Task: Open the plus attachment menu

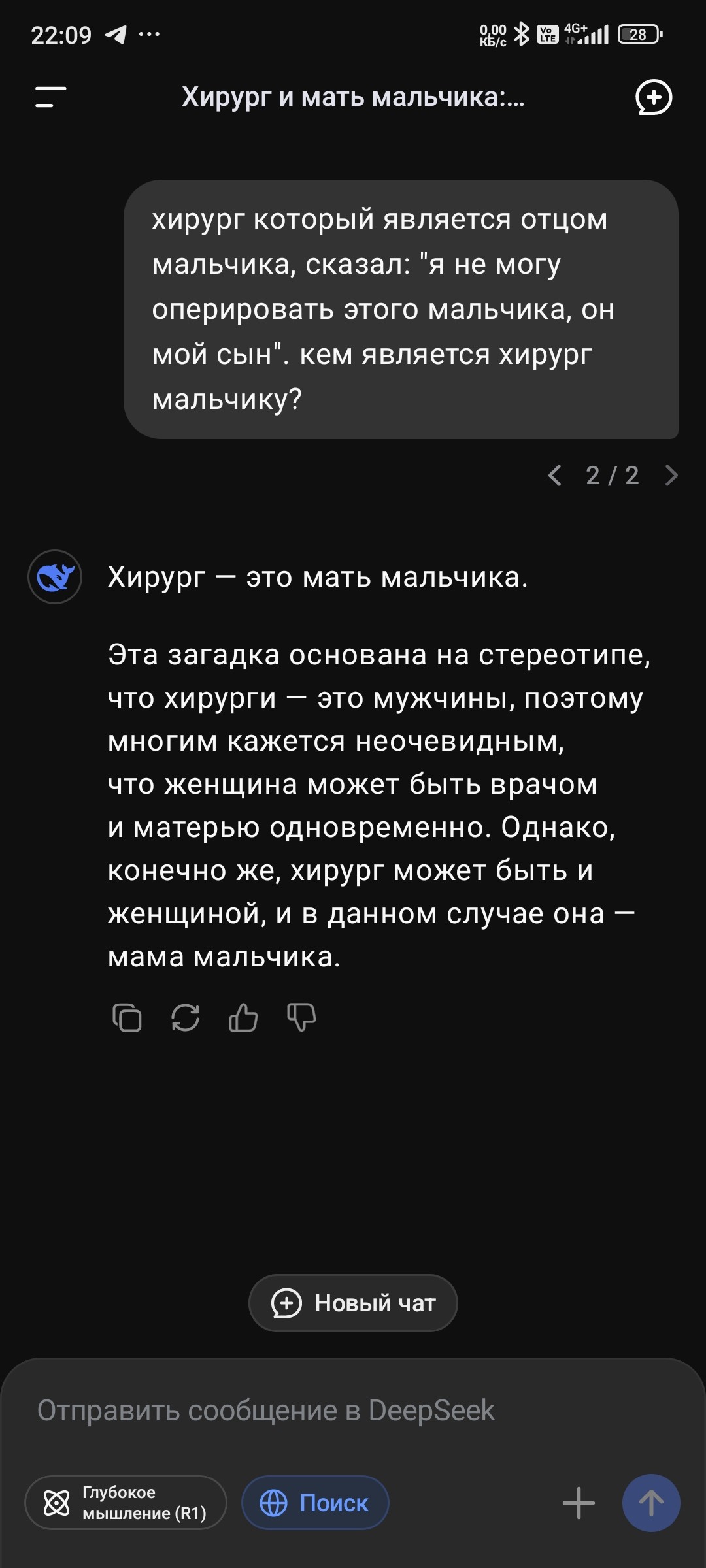Action: coord(579,1503)
